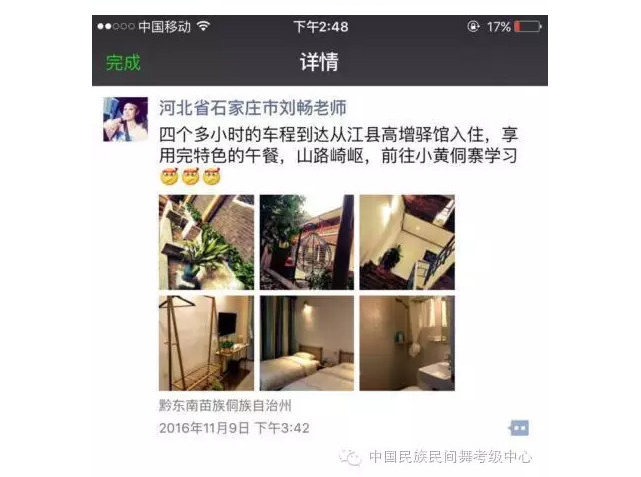Open 河北省石家庄市刘畅老师's profile name link
Viewport: 641px width, 477px height.
click(x=253, y=109)
